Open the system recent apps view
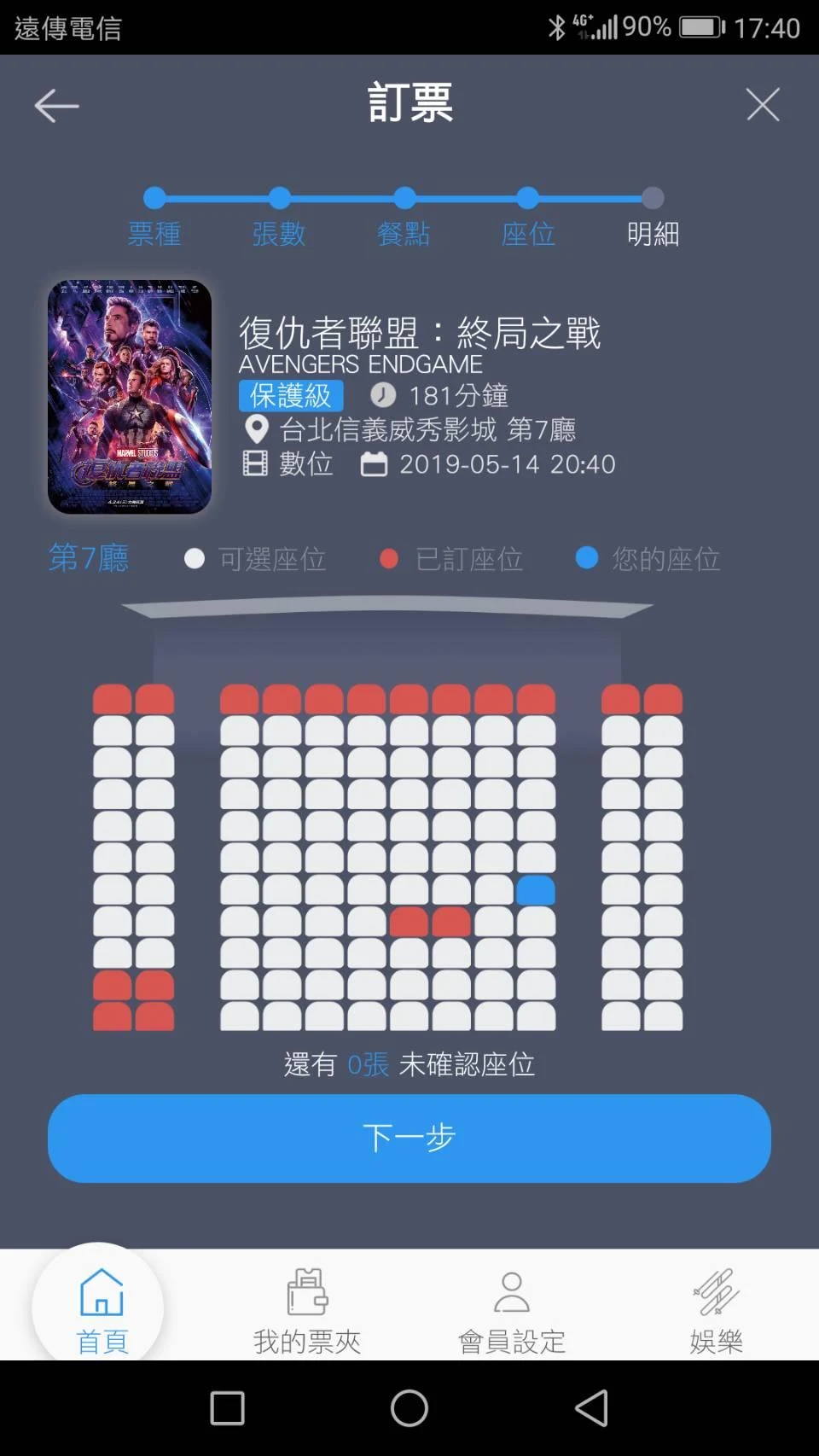The height and width of the screenshot is (1456, 819). [228, 1408]
